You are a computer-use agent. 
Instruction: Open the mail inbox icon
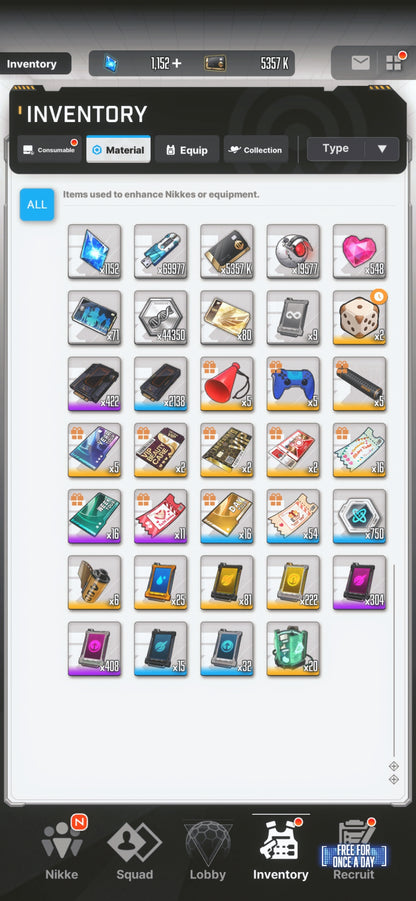(x=360, y=63)
